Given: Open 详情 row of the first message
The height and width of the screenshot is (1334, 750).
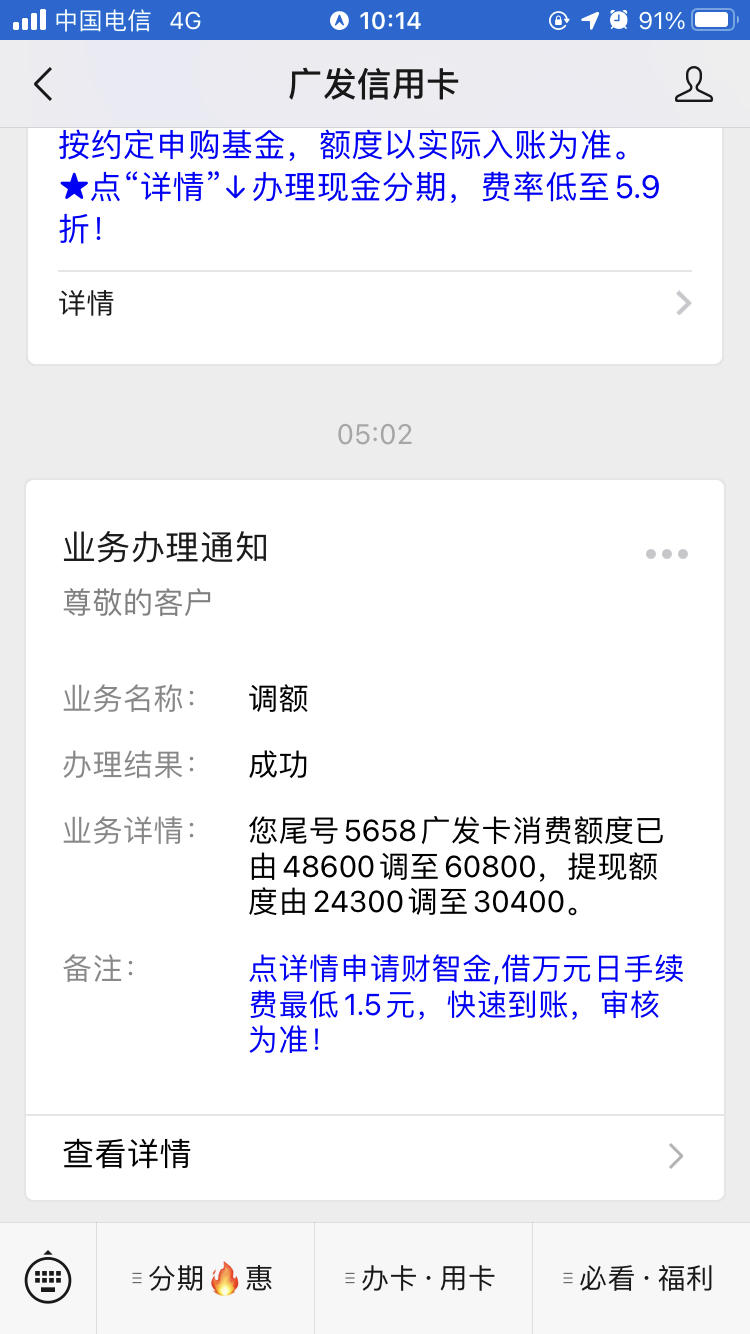Looking at the screenshot, I should tap(375, 303).
